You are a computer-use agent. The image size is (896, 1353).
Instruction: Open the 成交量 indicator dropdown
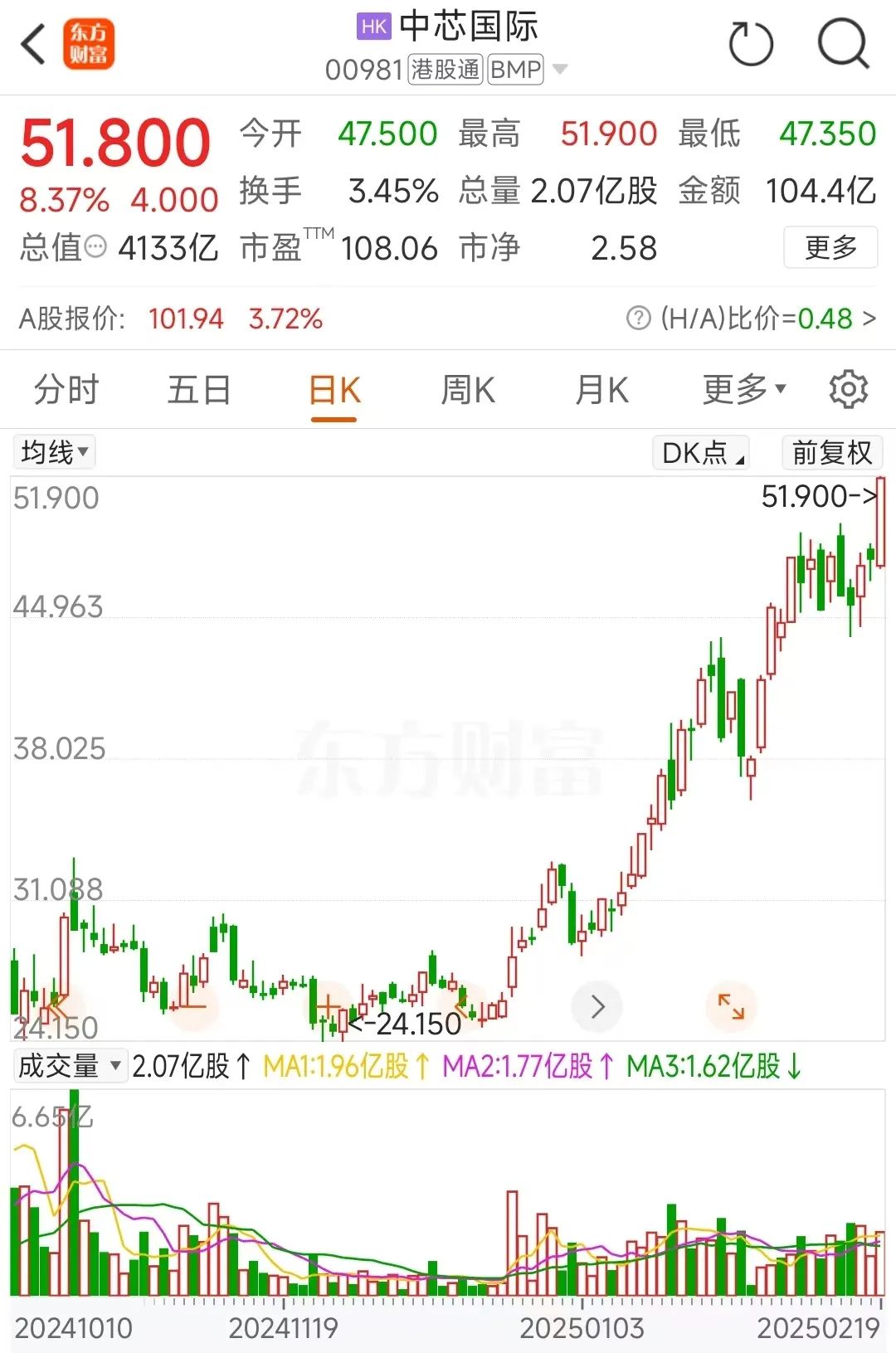71,1066
